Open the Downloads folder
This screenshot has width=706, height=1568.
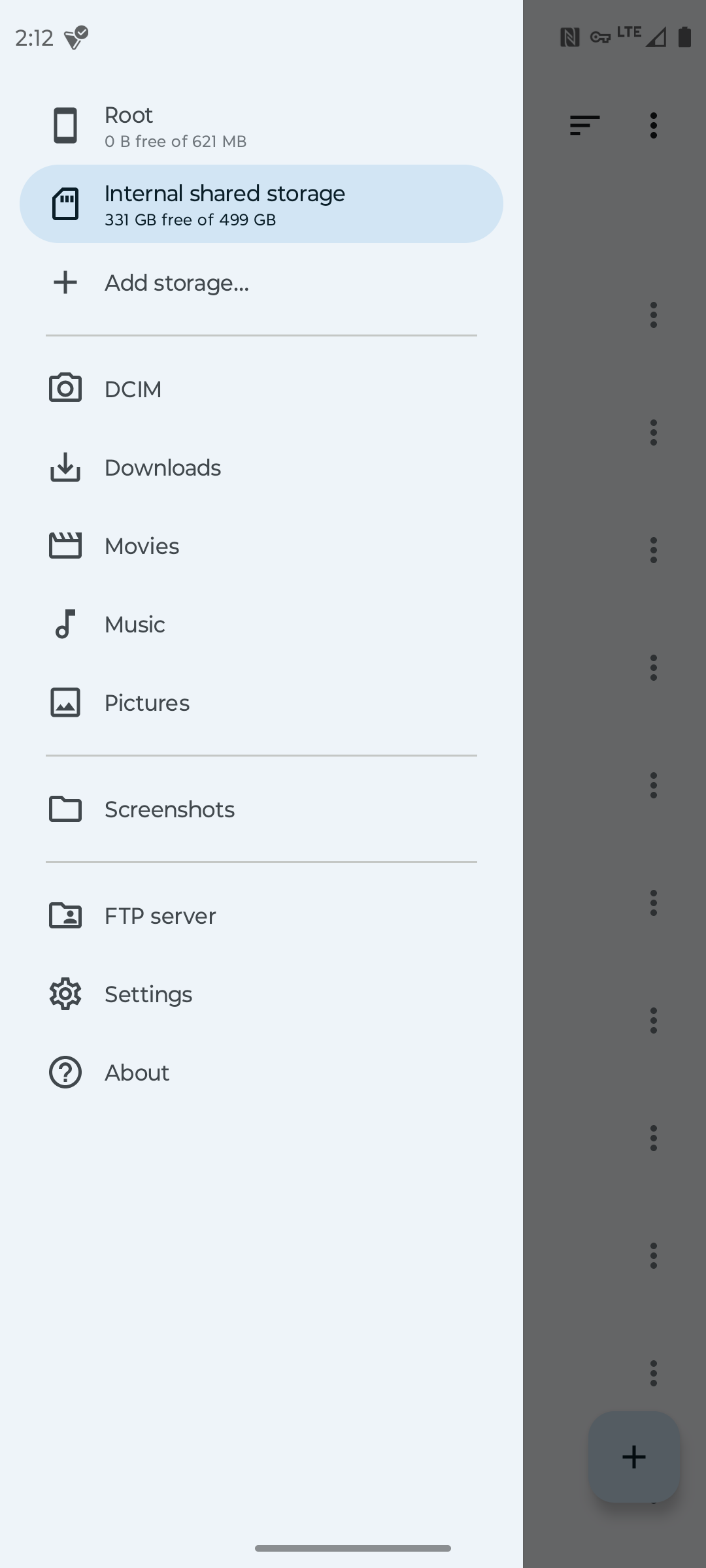[261, 467]
